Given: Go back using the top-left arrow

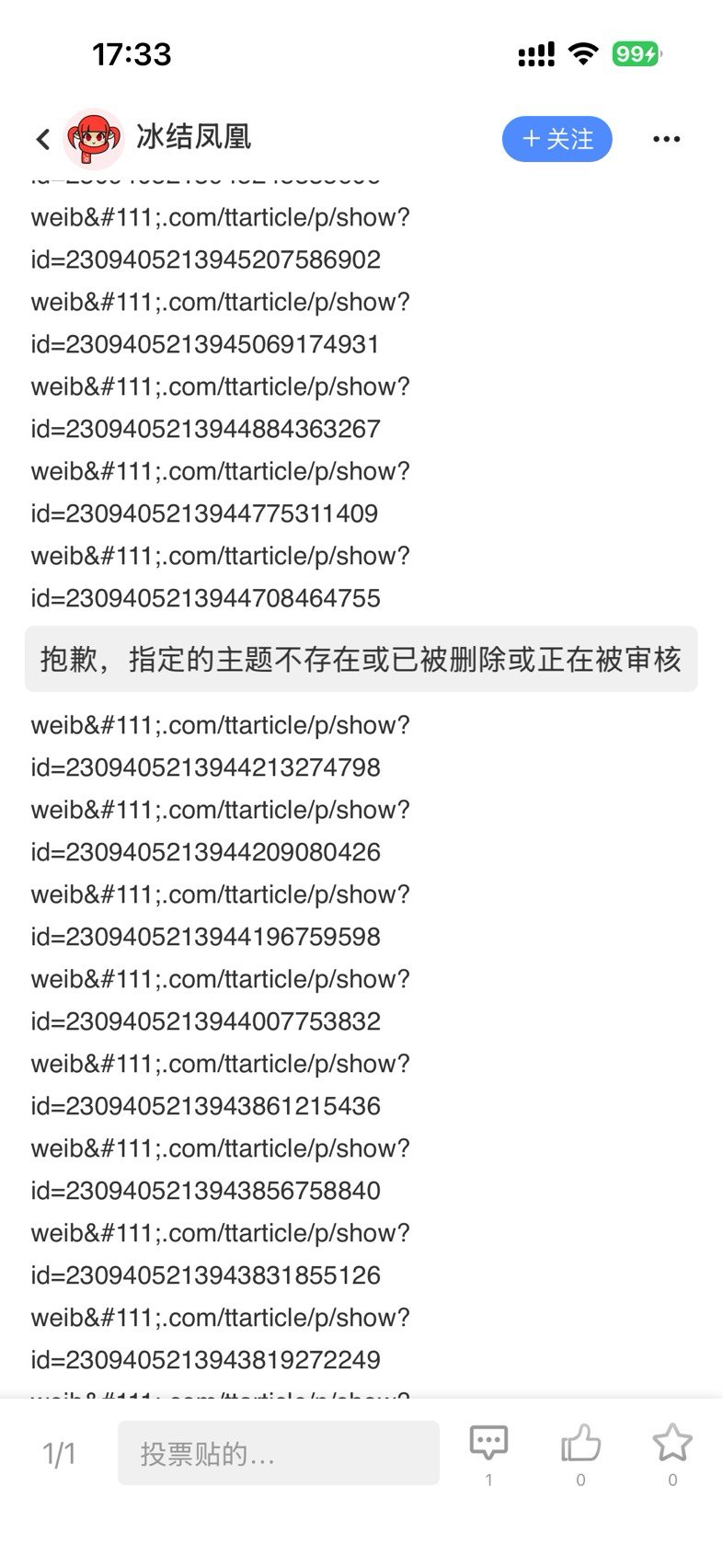Looking at the screenshot, I should [x=42, y=139].
